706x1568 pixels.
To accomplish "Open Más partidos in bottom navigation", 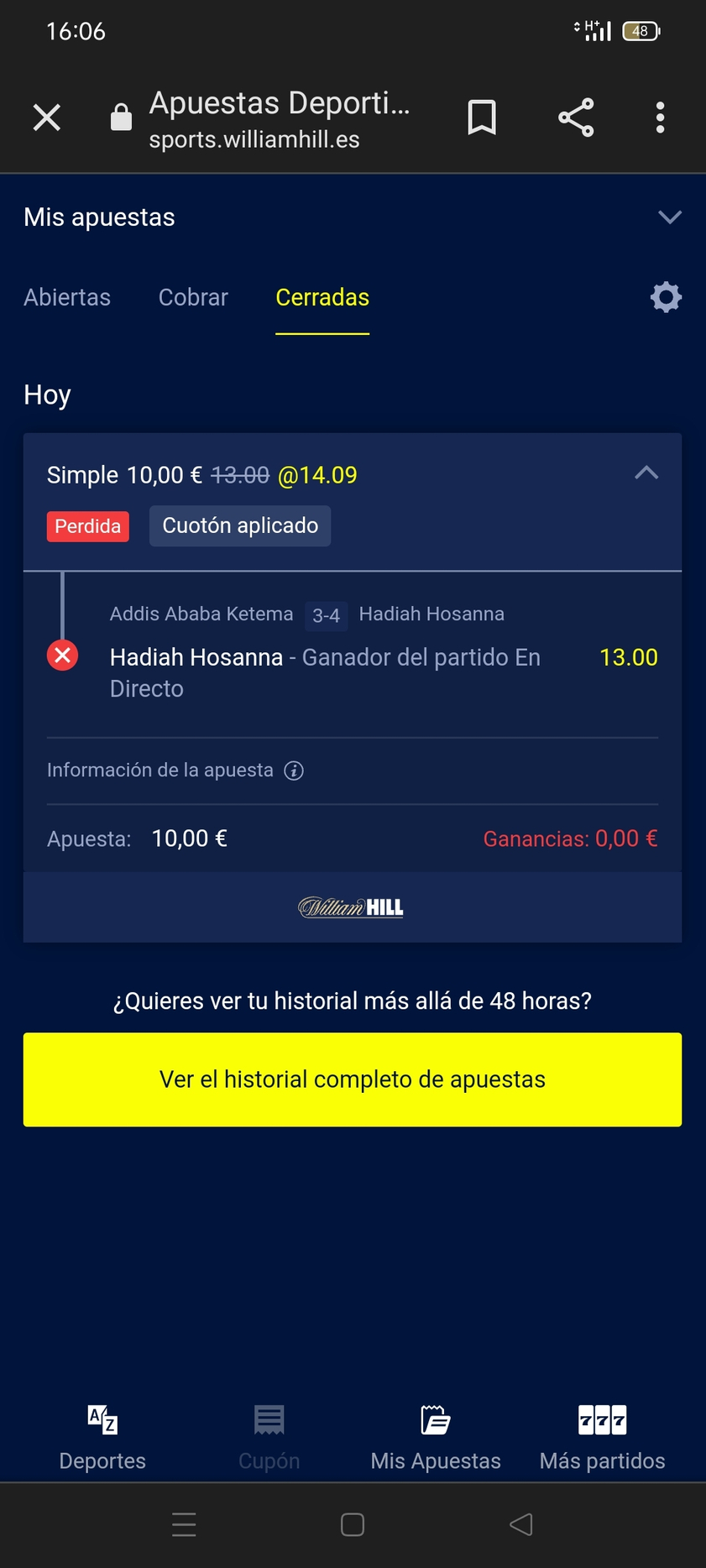I will tap(603, 1438).
